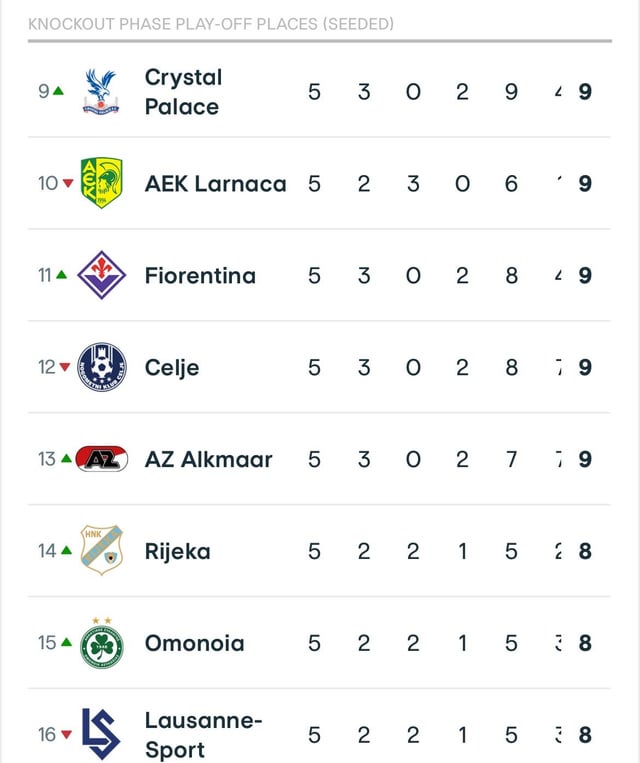Open Omonoia team row

pyautogui.click(x=319, y=643)
